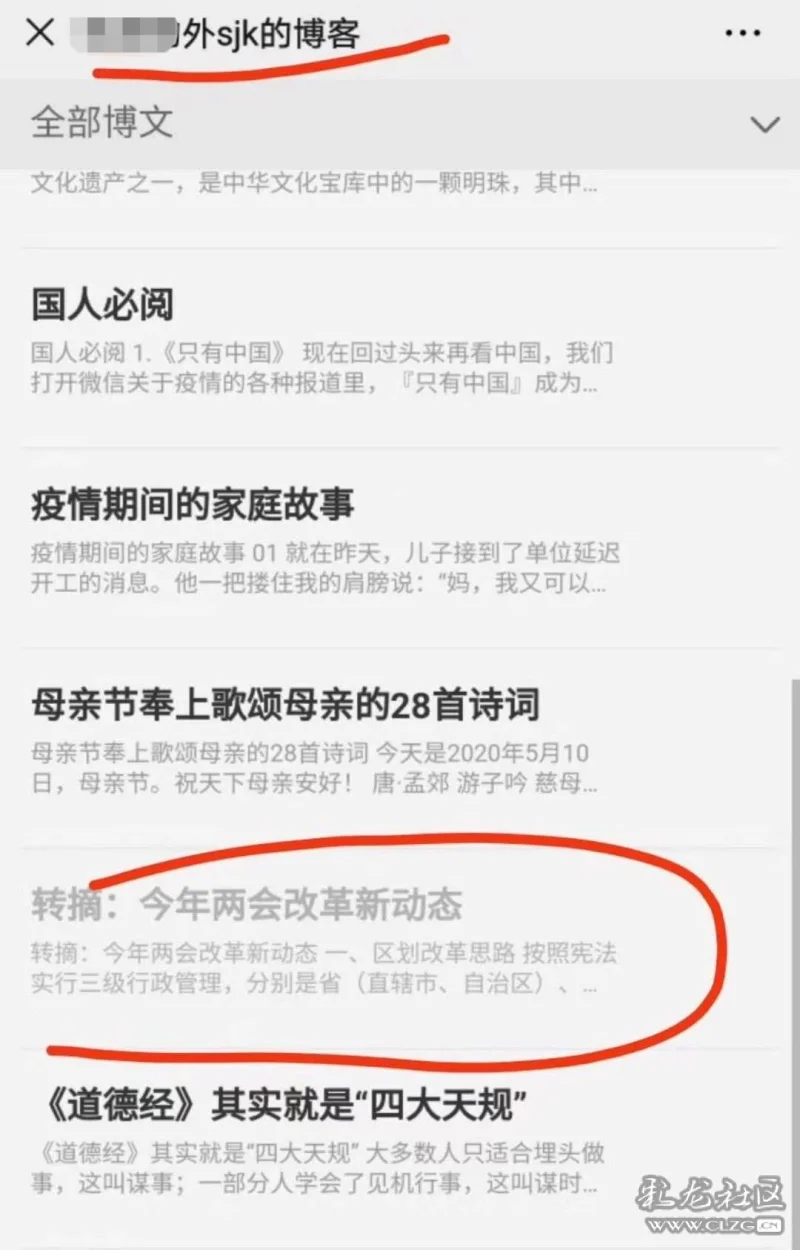
Task: View 《道德经》其实就是"四大天规" post
Action: pos(286,1105)
